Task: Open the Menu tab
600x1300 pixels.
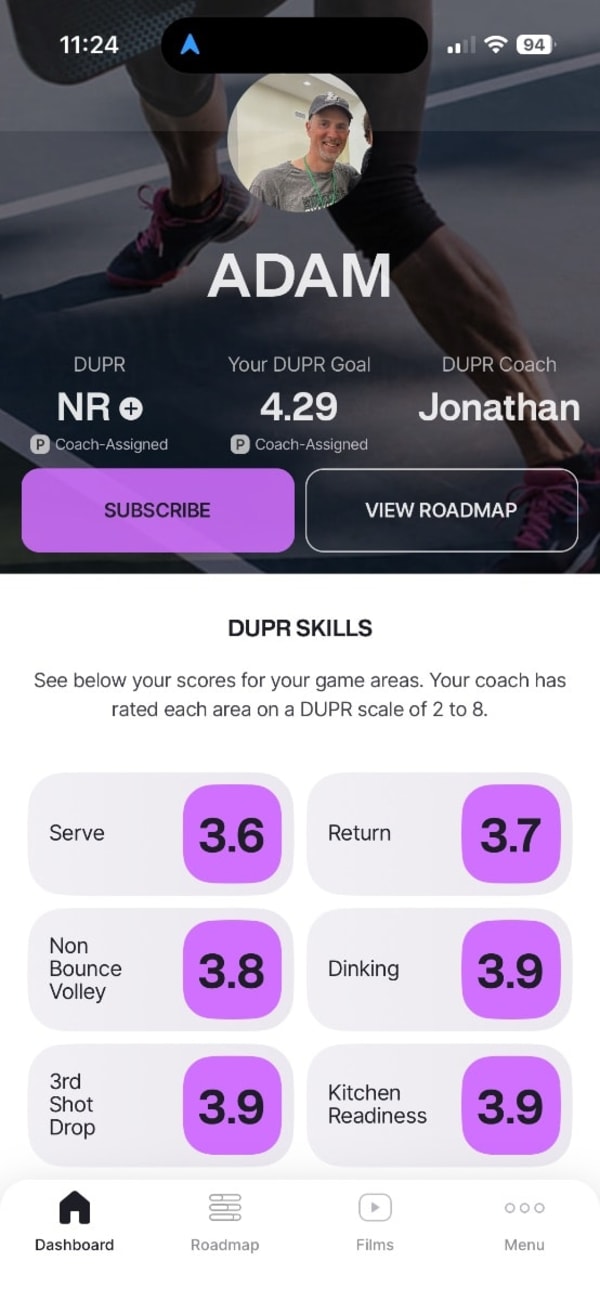Action: click(x=524, y=1222)
